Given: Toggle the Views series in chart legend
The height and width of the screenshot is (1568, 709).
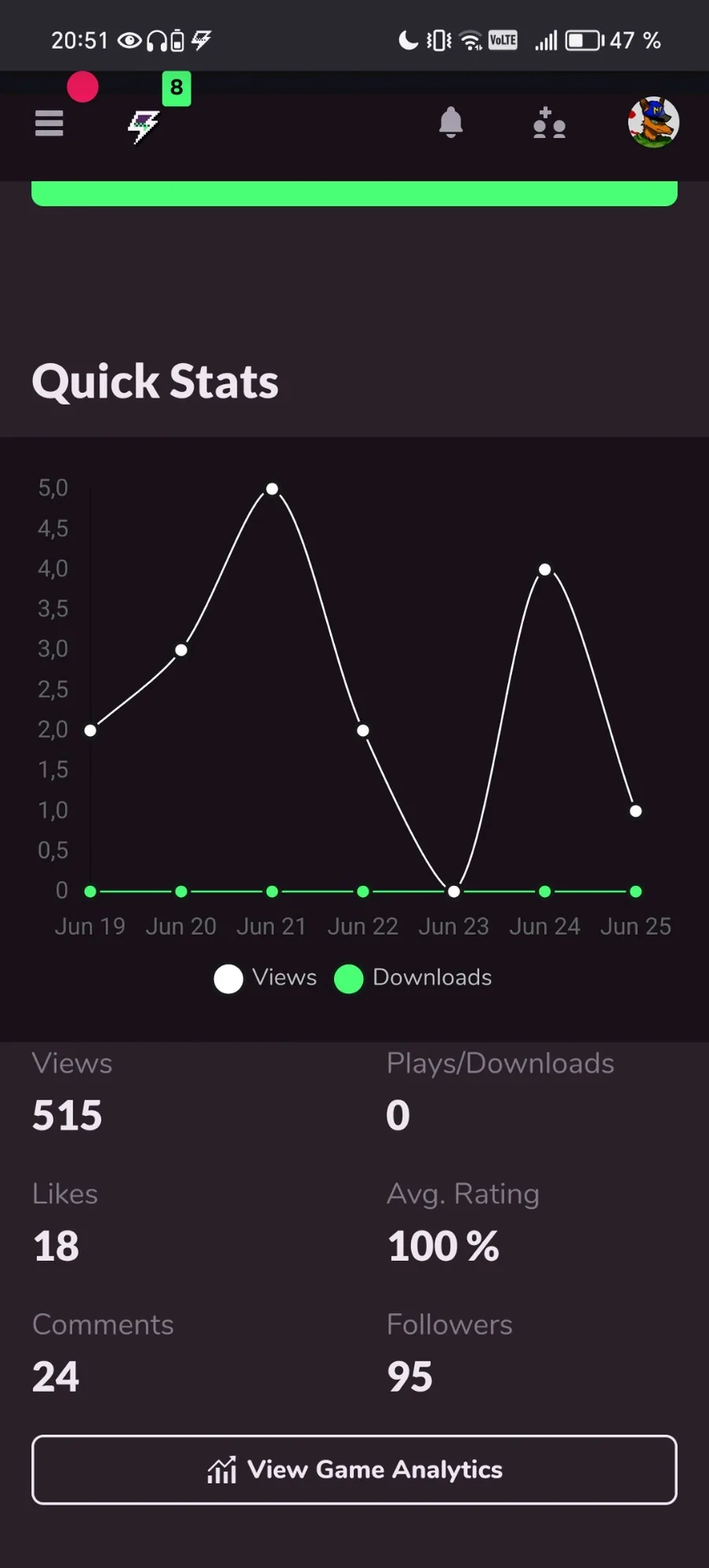Looking at the screenshot, I should click(x=265, y=978).
